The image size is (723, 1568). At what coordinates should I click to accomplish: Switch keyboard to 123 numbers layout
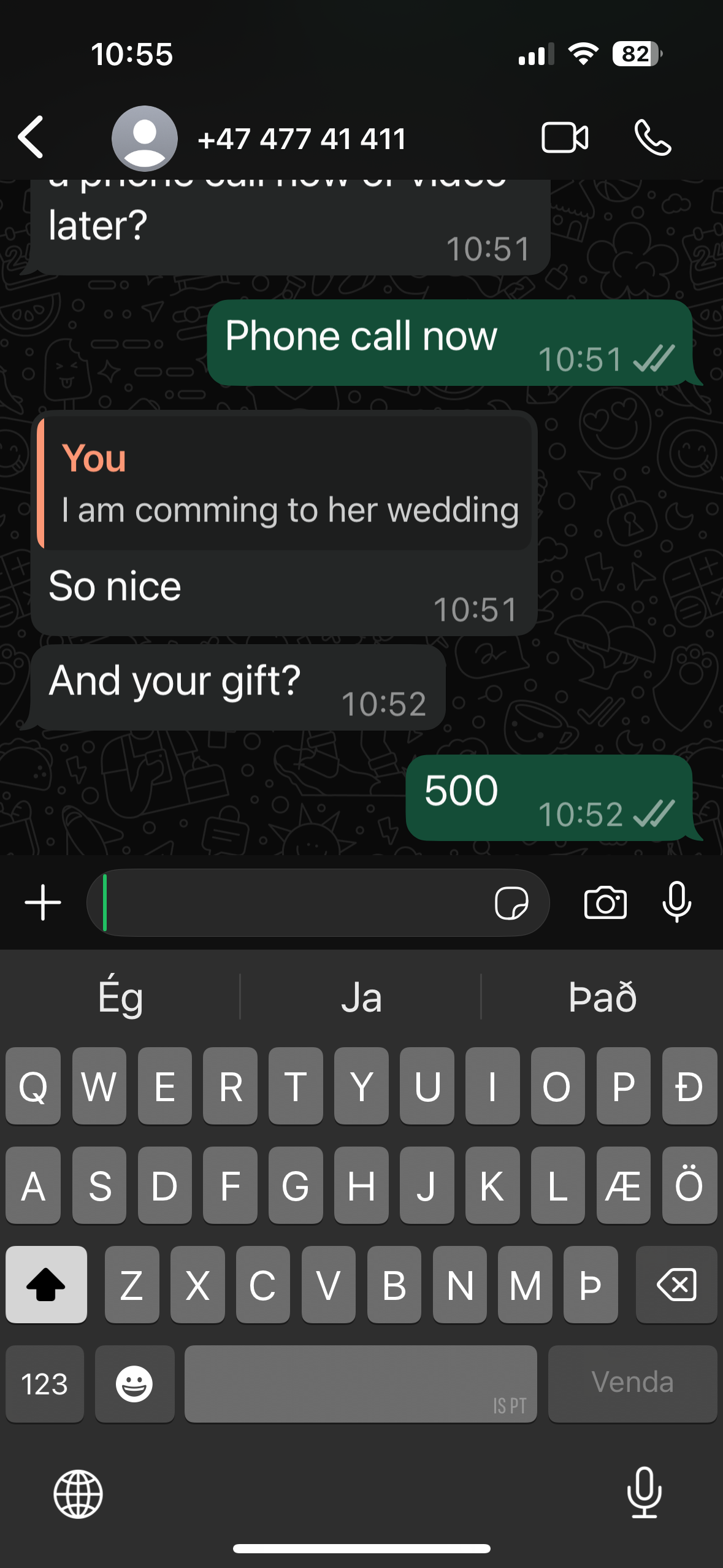[45, 1384]
